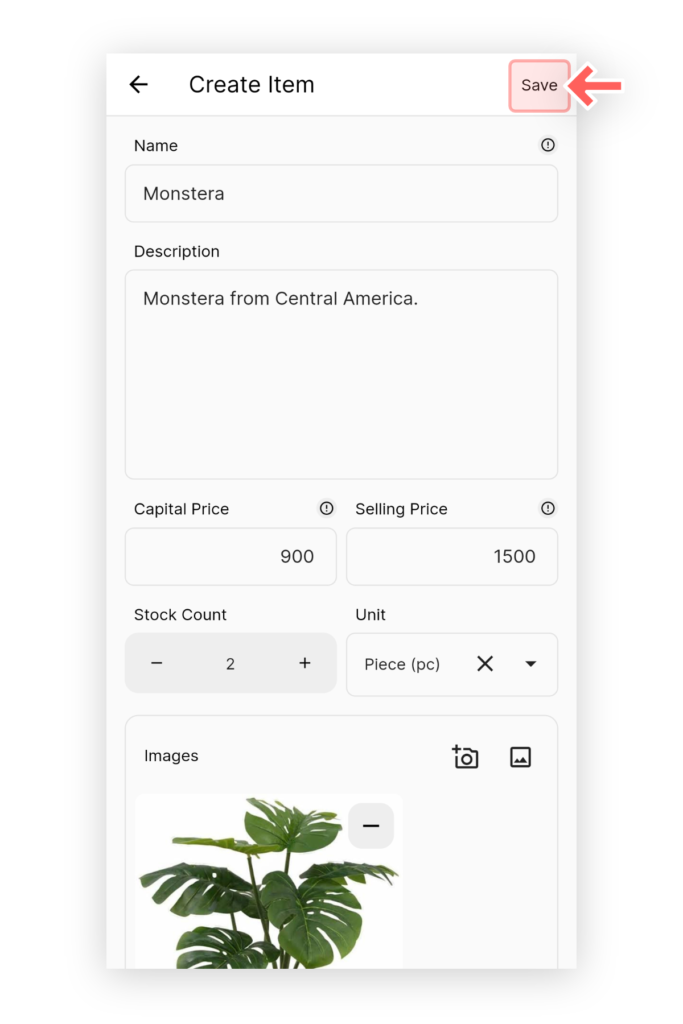Clear the selected Piece (pc) unit
This screenshot has height=1024, width=683.
[x=485, y=664]
